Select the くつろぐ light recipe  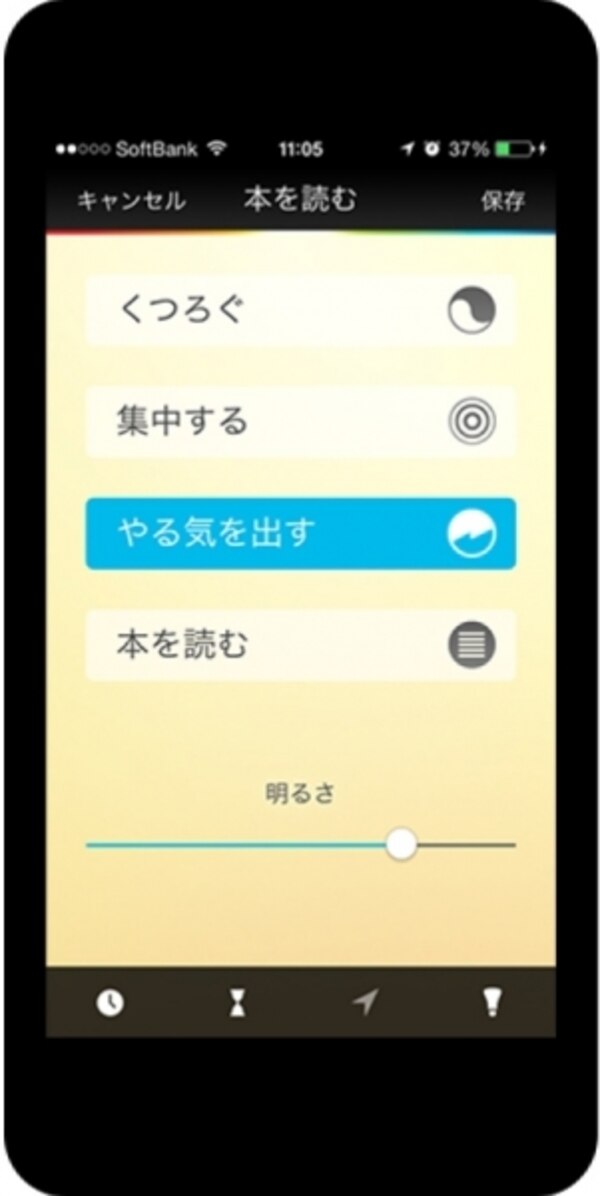pyautogui.click(x=300, y=311)
